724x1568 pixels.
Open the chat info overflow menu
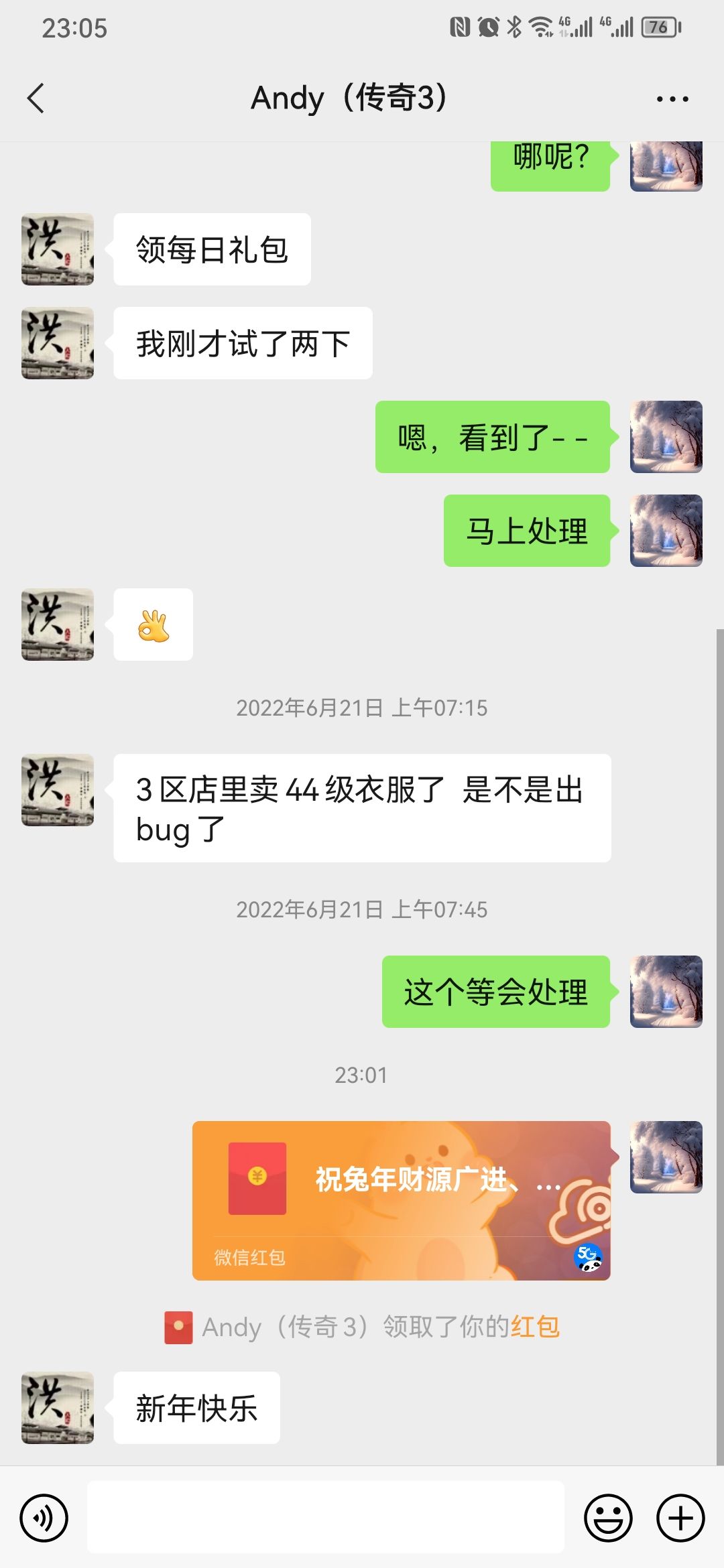[x=672, y=99]
